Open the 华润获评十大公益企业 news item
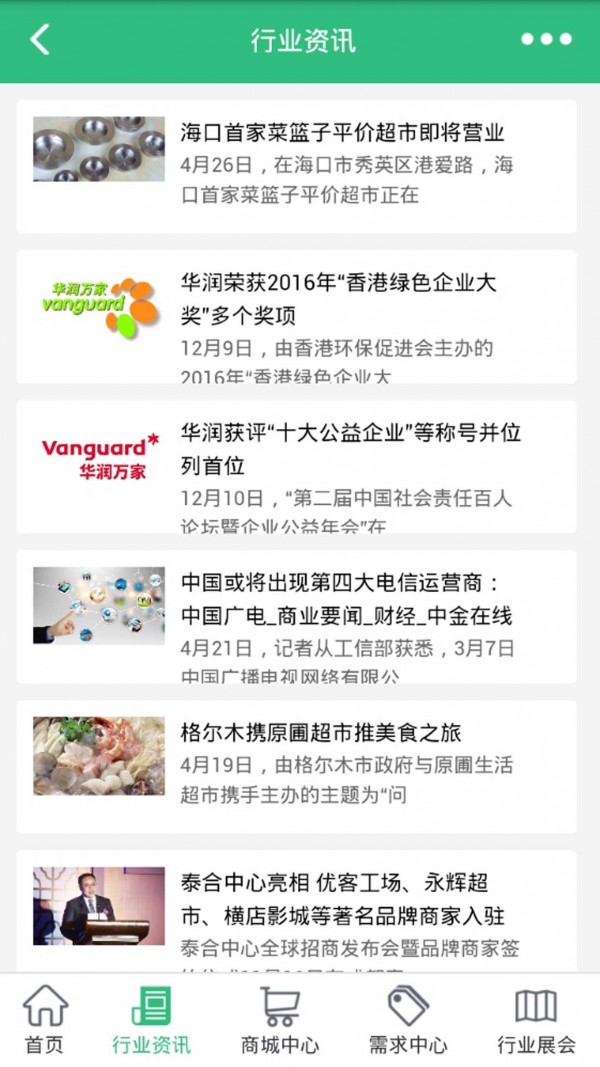The width and height of the screenshot is (600, 1067). pyautogui.click(x=297, y=466)
